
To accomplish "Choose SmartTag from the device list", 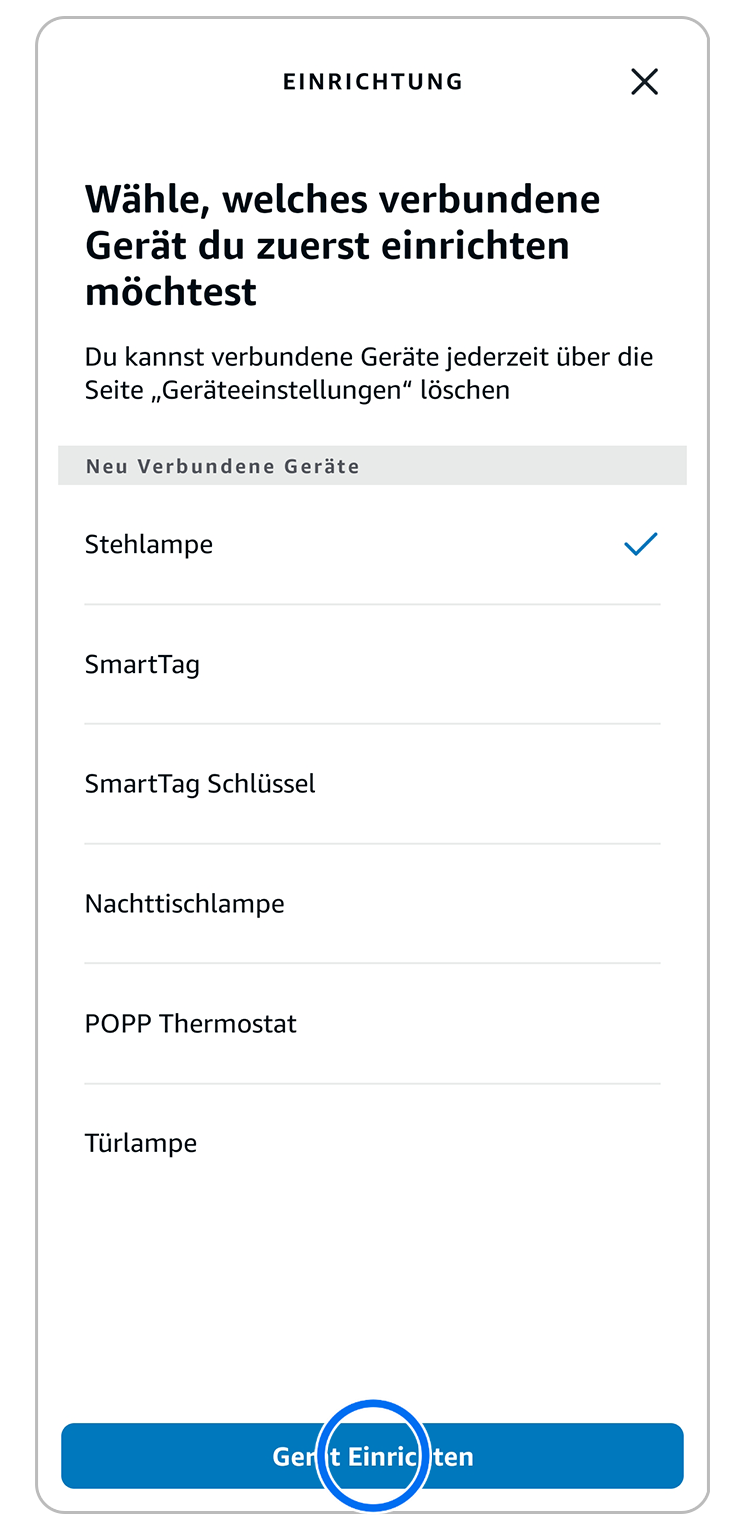I will pos(372,665).
